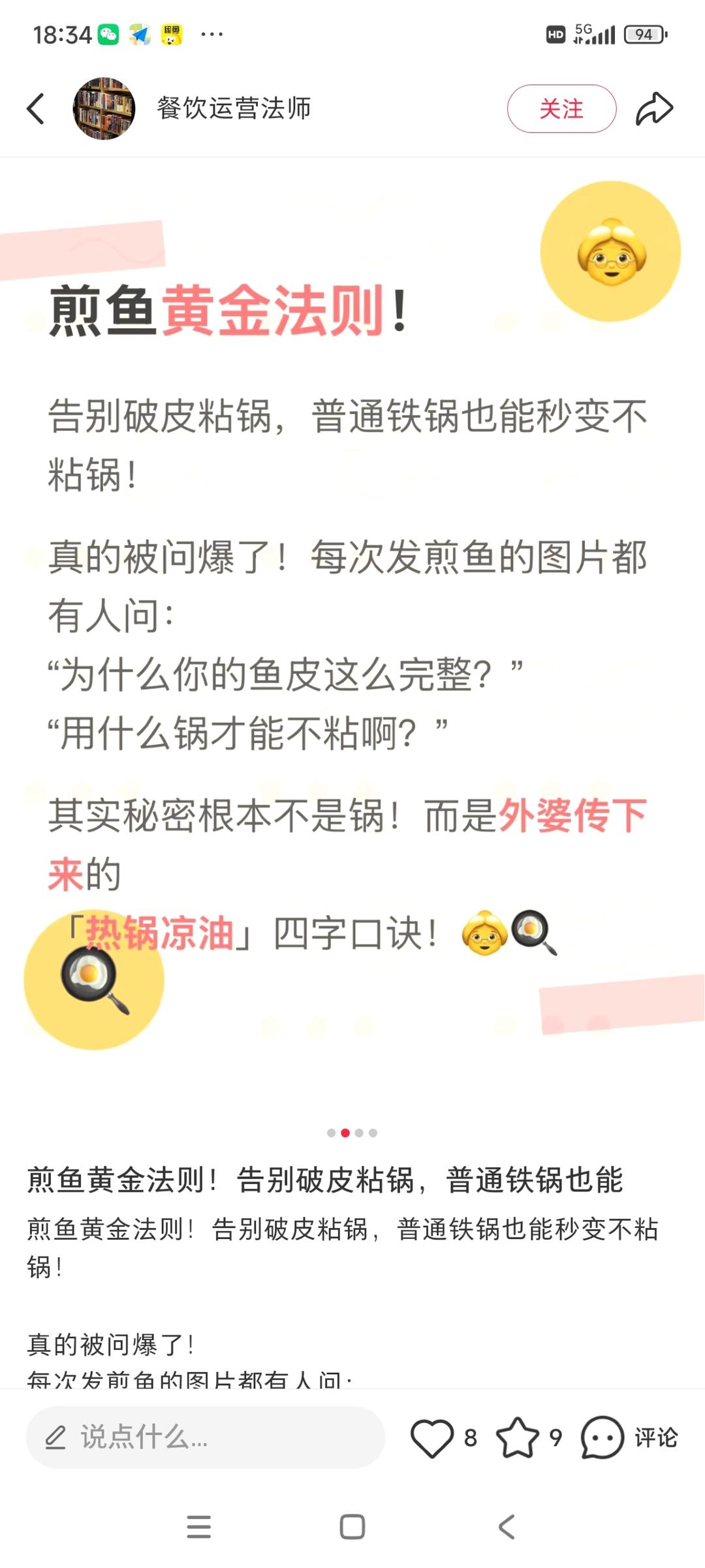705x1568 pixels.
Task: Like this post with the heart icon
Action: point(432,1437)
